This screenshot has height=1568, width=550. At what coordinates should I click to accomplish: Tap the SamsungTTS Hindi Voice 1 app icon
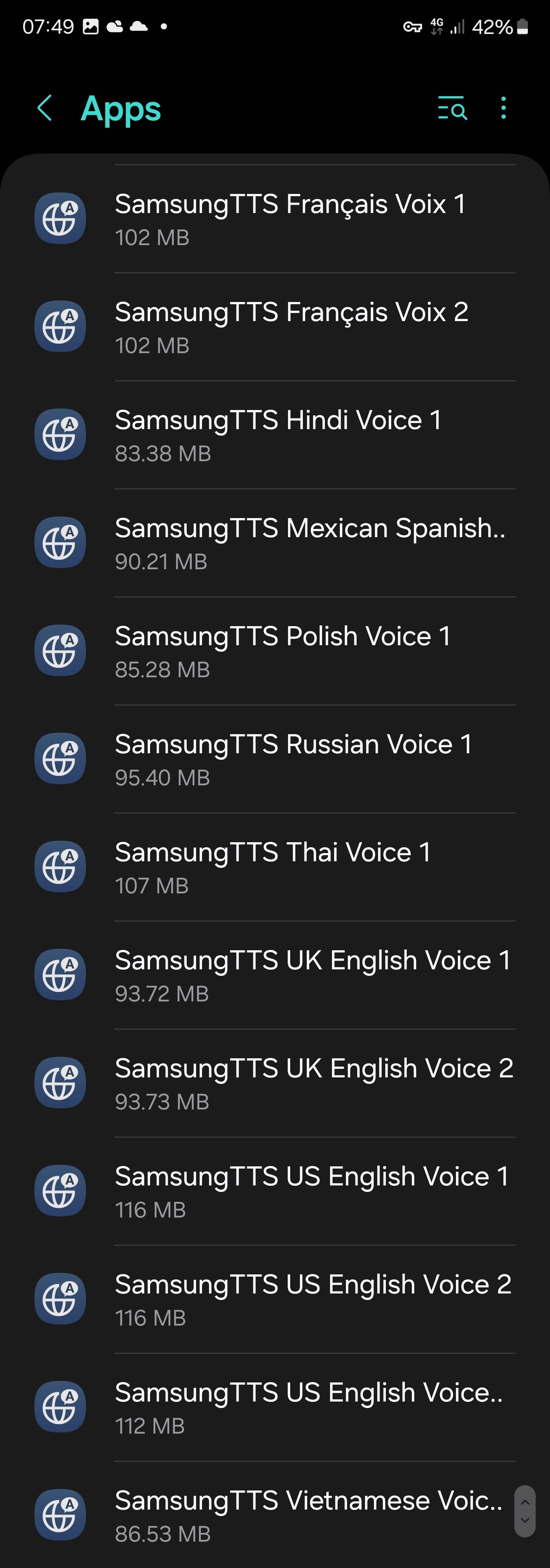(x=60, y=434)
